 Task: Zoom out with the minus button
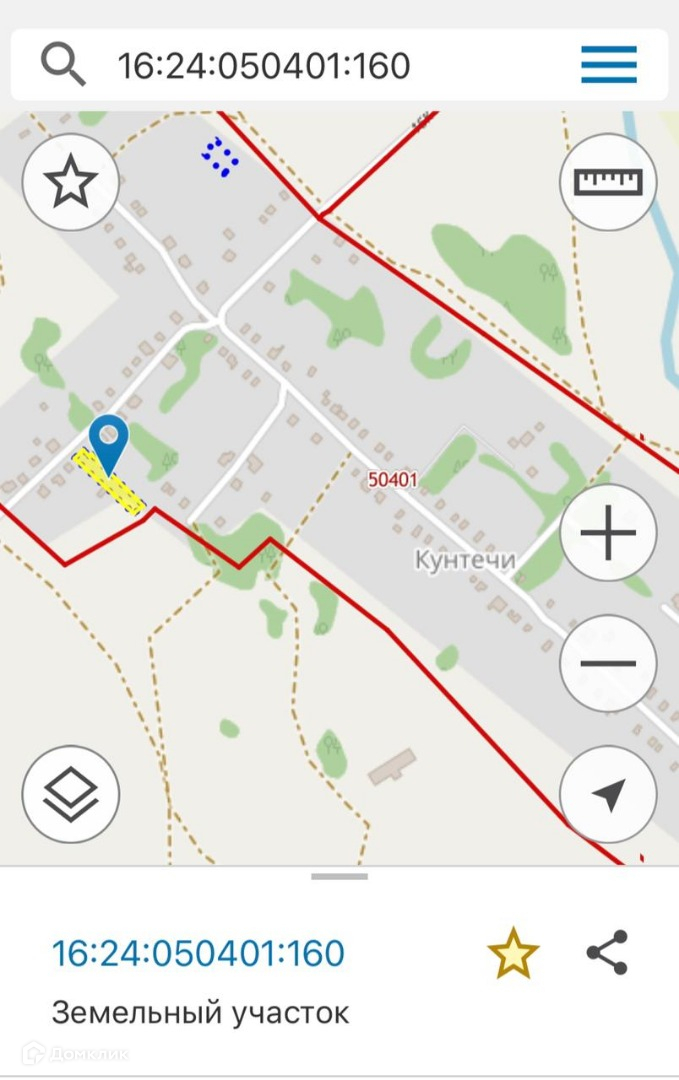coord(608,663)
